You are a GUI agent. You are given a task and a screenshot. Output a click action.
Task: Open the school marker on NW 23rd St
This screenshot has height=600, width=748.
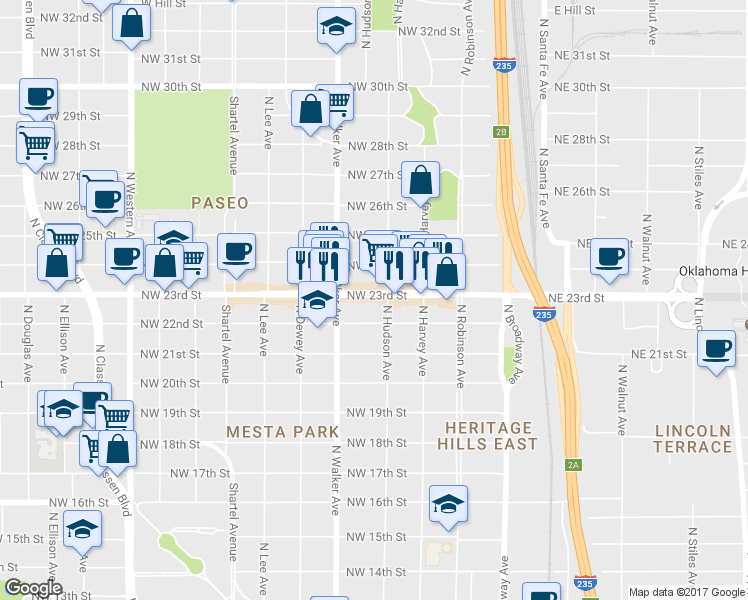318,300
